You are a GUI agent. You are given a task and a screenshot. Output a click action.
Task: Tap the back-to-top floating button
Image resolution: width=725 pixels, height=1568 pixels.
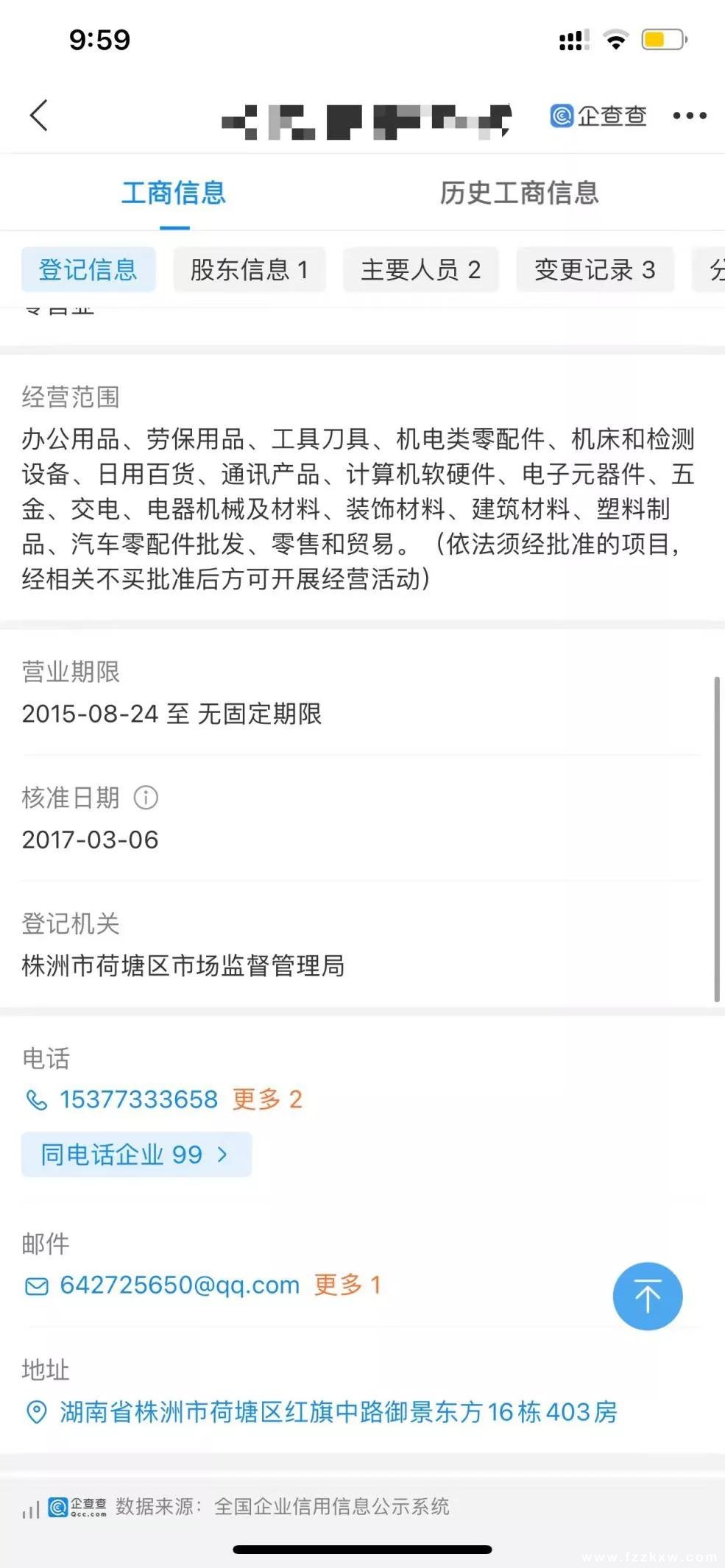pos(648,1296)
